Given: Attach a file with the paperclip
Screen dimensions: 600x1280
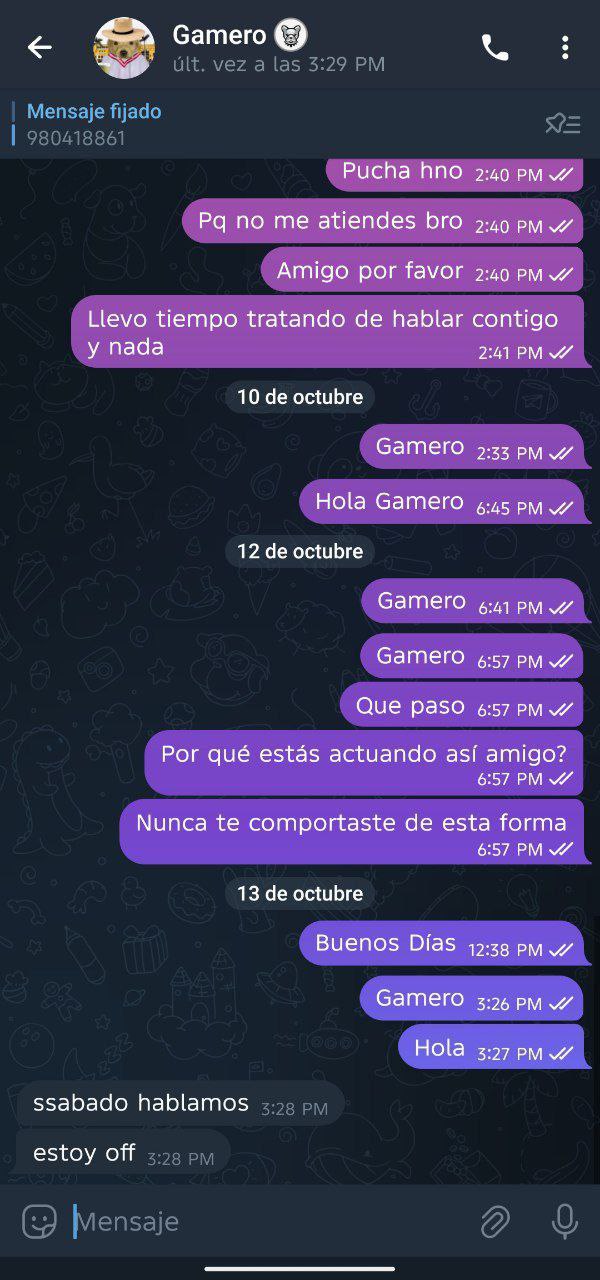Looking at the screenshot, I should (495, 1221).
